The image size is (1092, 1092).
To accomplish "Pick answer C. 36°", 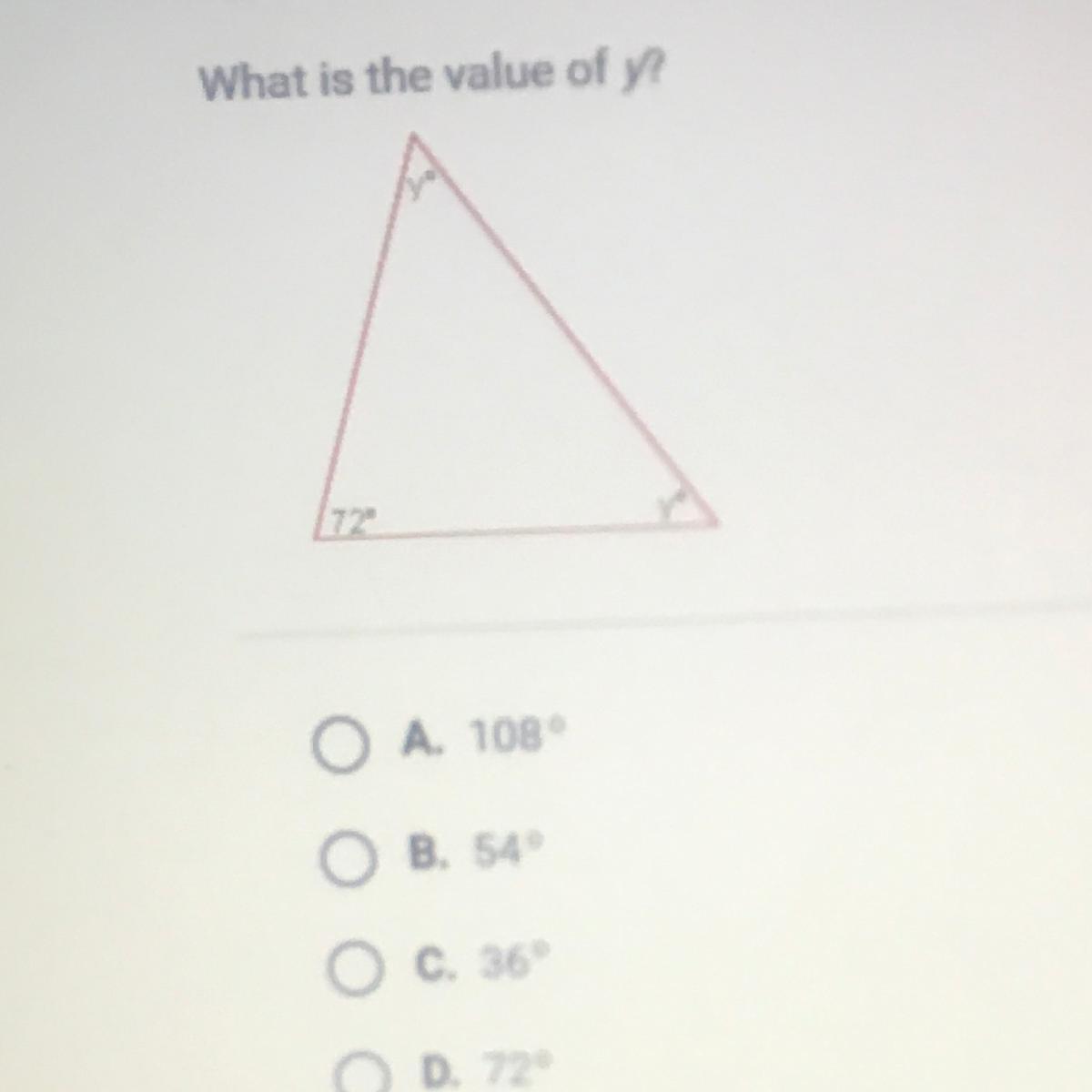I will [351, 967].
